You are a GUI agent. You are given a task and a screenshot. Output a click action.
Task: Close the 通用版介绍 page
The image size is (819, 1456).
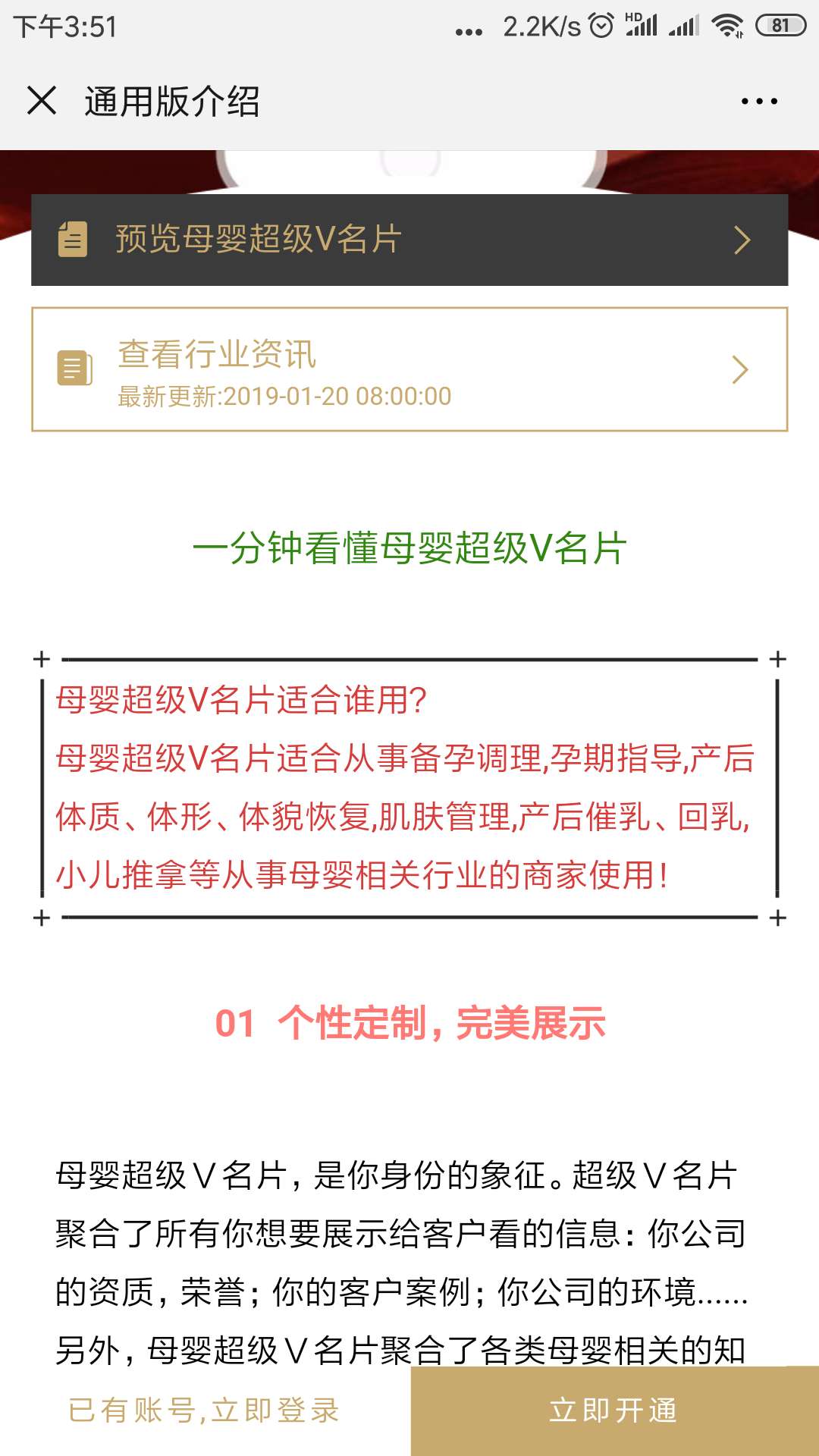[x=42, y=101]
